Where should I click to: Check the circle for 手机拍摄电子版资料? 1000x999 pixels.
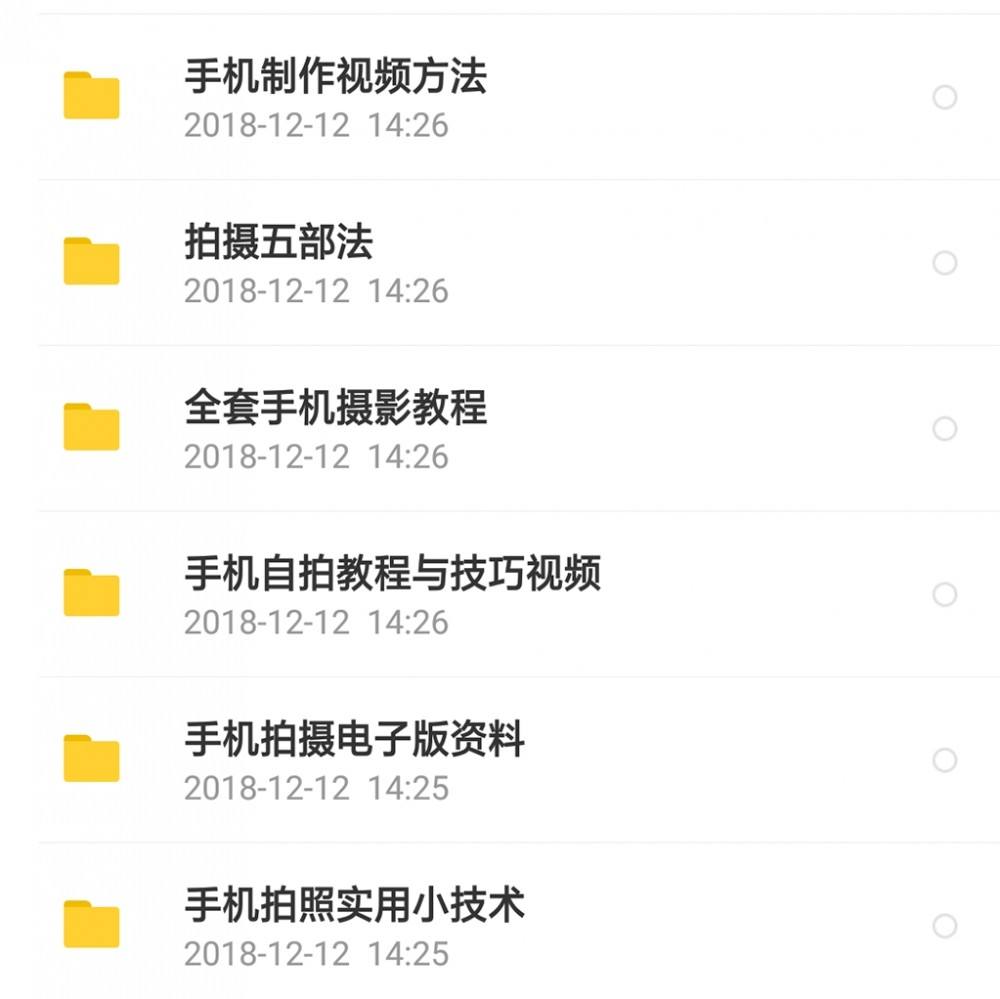click(x=944, y=761)
